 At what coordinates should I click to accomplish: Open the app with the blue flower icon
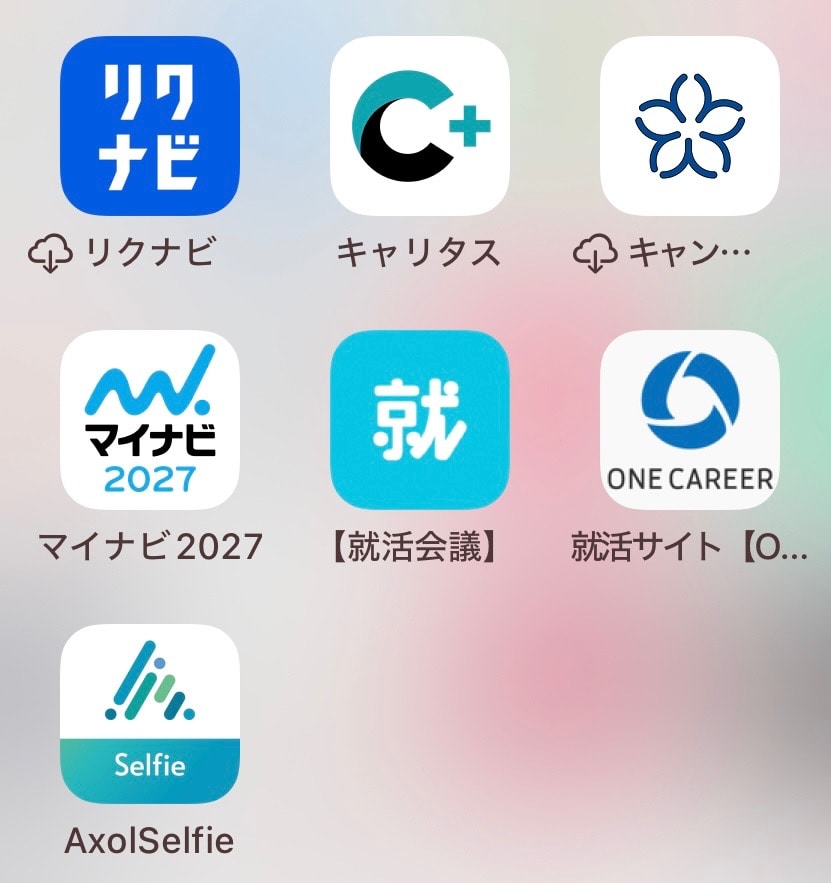pyautogui.click(x=689, y=126)
